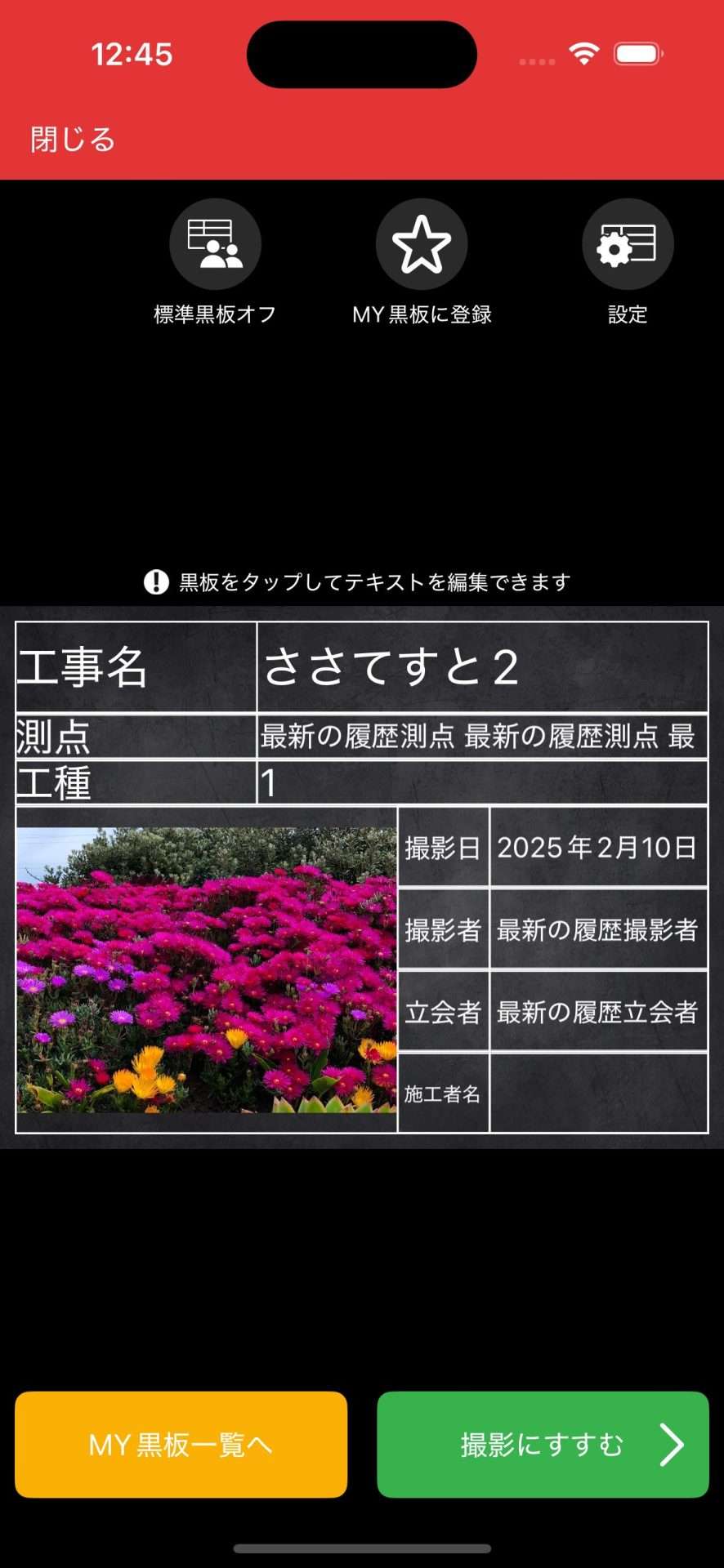Fill in the empty 施工者名 field
Screen dimensions: 724x1568
pos(597,1094)
